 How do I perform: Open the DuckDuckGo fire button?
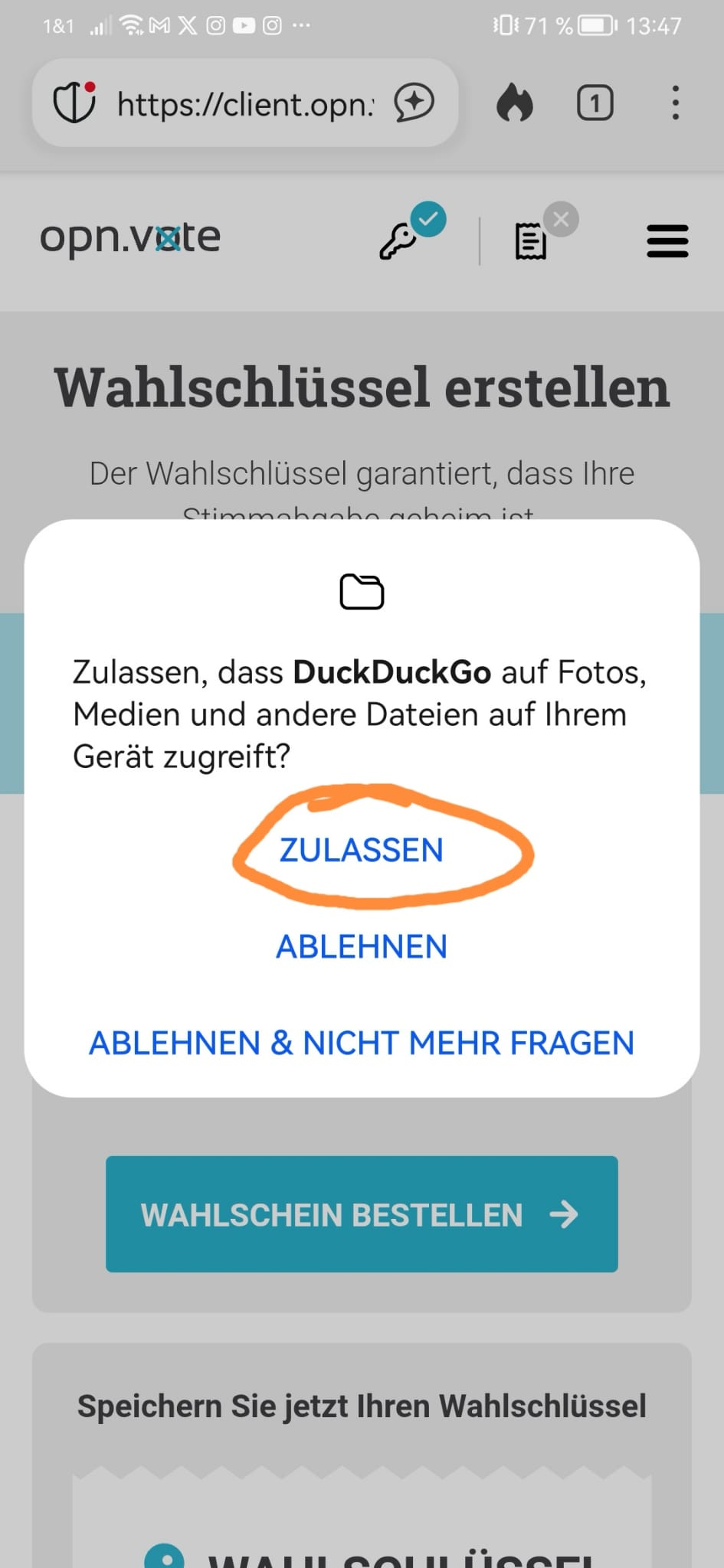514,103
